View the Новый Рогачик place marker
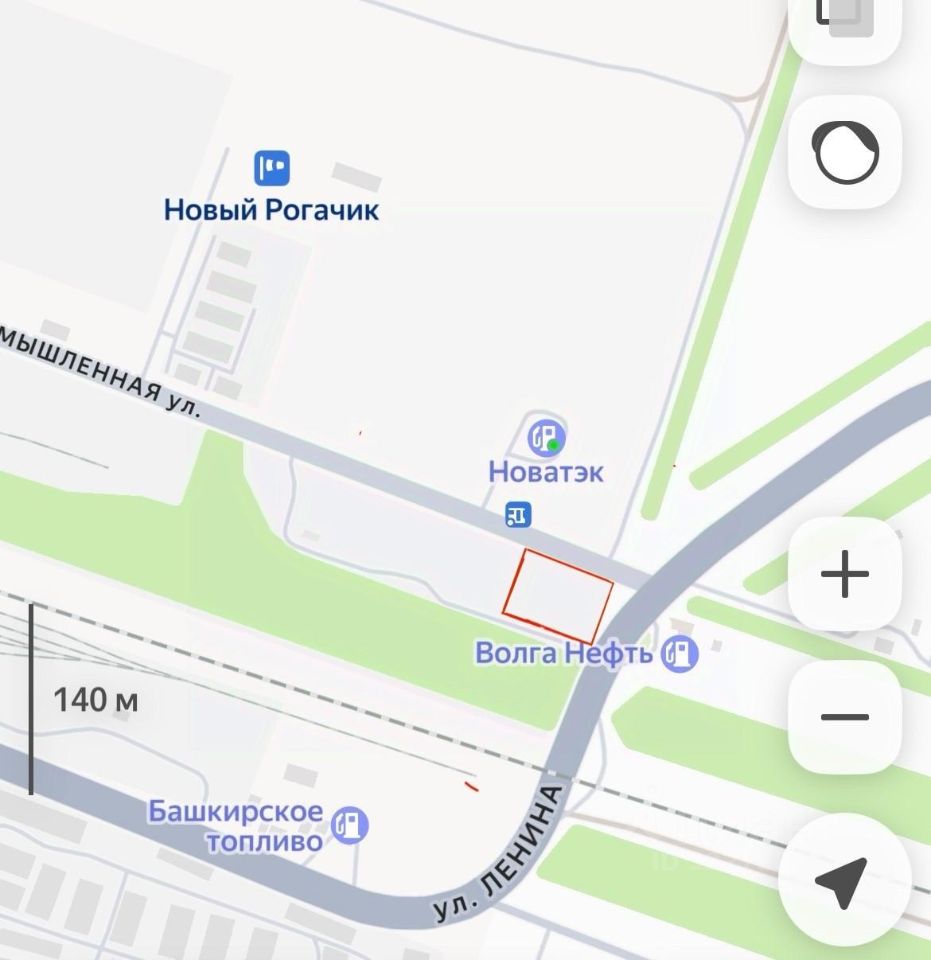This screenshot has height=960, width=931. tap(271, 167)
